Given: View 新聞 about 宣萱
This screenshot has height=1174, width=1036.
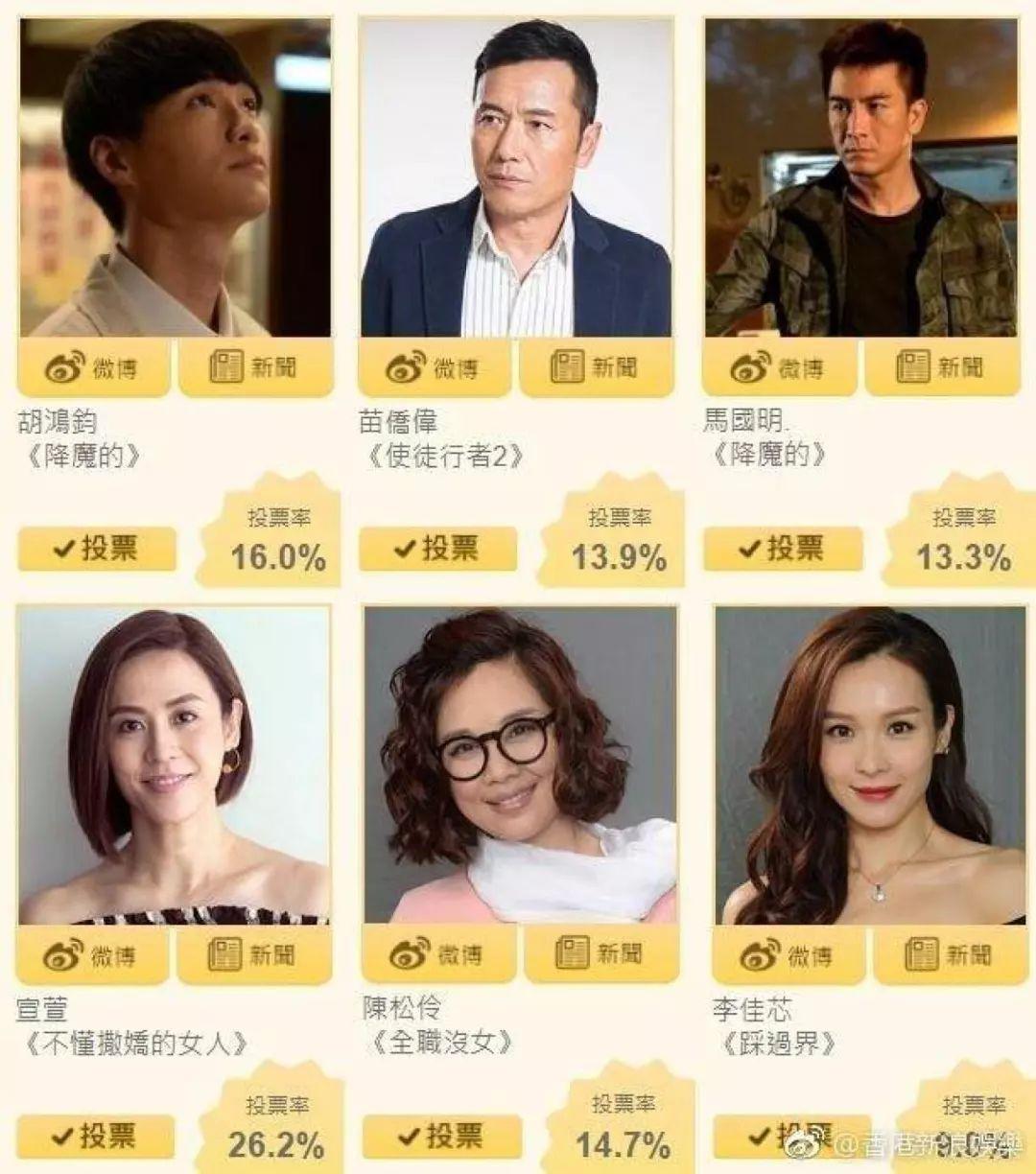Looking at the screenshot, I should pos(254,955).
